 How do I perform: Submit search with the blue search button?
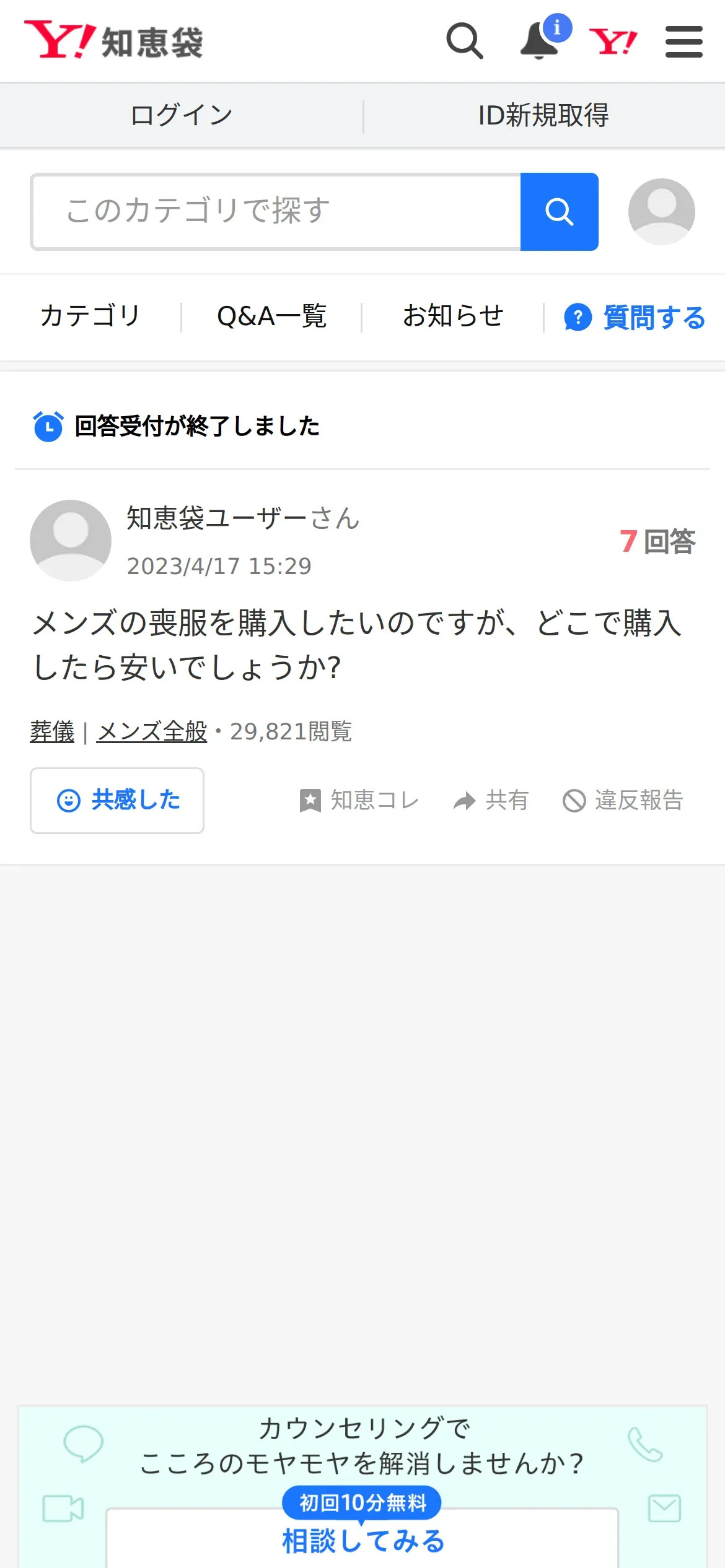coord(559,212)
